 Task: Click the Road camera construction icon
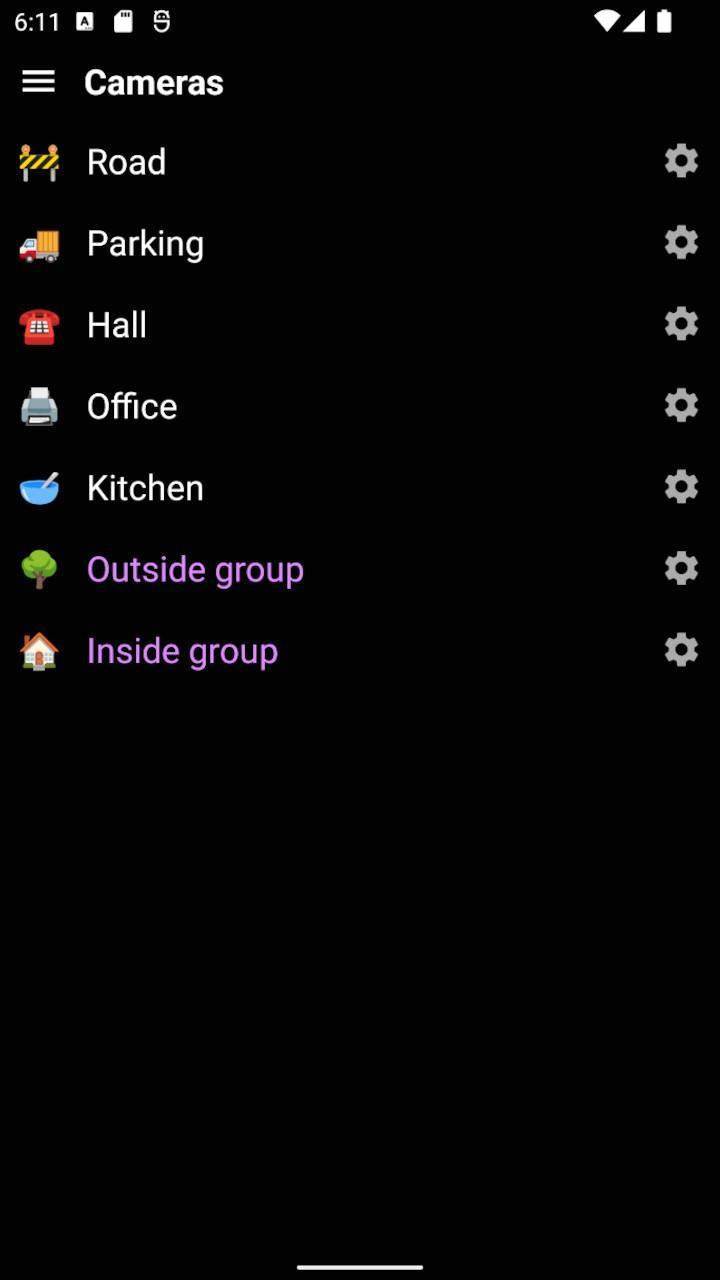tap(38, 161)
